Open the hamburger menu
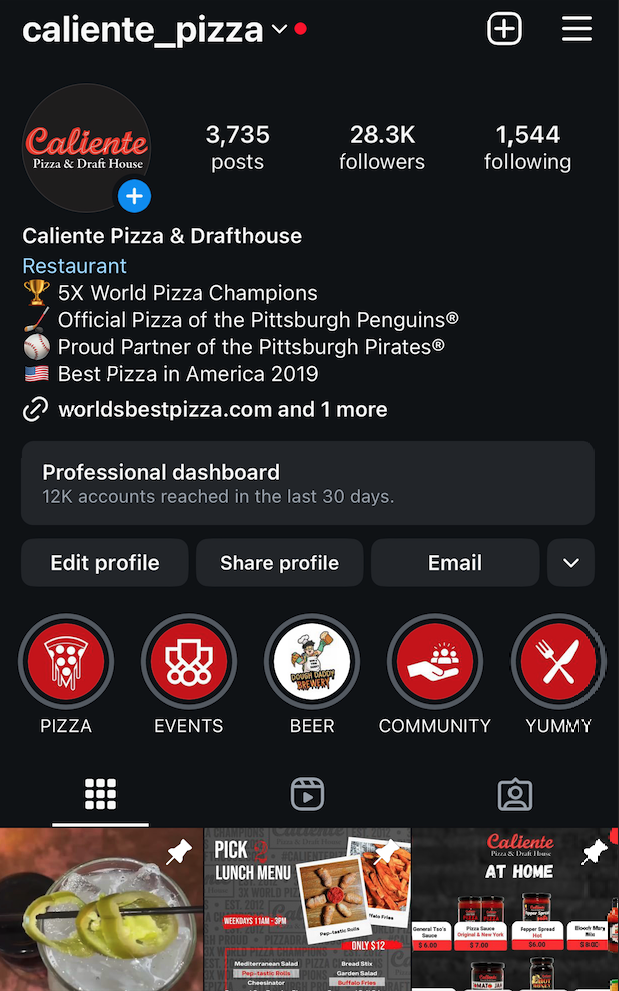The image size is (619, 991). point(577,29)
